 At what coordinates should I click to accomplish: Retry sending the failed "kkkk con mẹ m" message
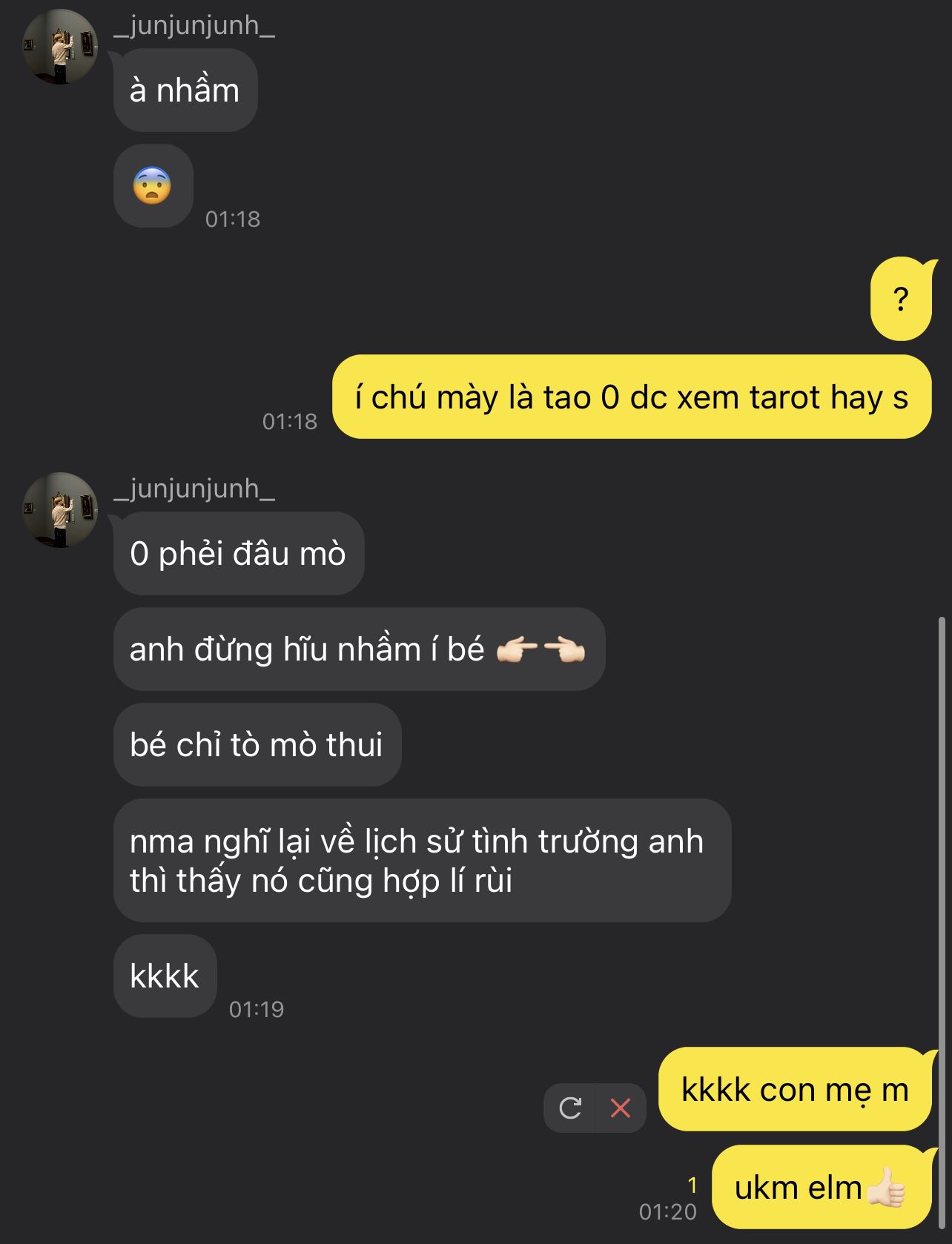tap(569, 1108)
